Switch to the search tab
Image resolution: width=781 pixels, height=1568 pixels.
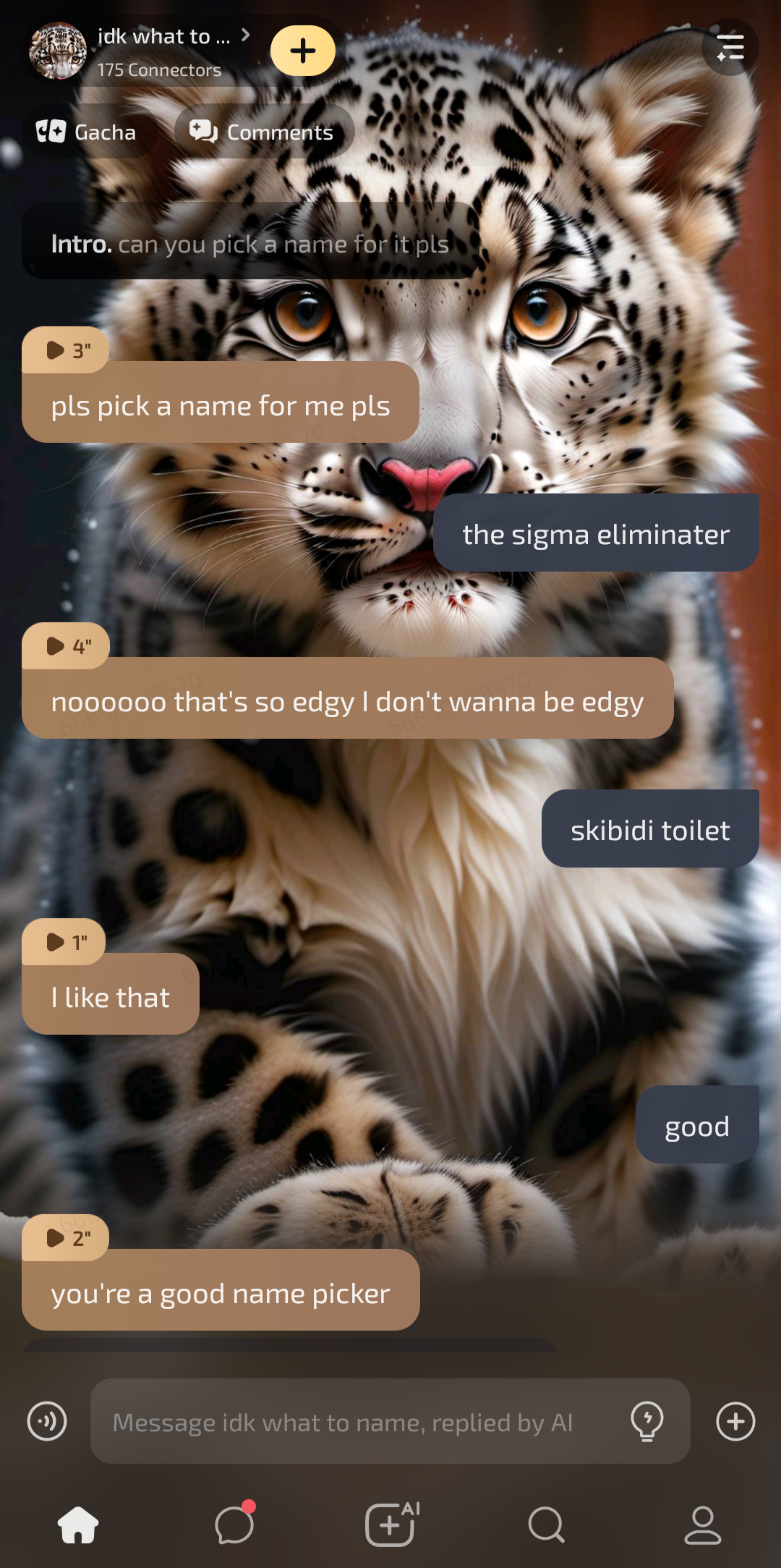tap(546, 1525)
